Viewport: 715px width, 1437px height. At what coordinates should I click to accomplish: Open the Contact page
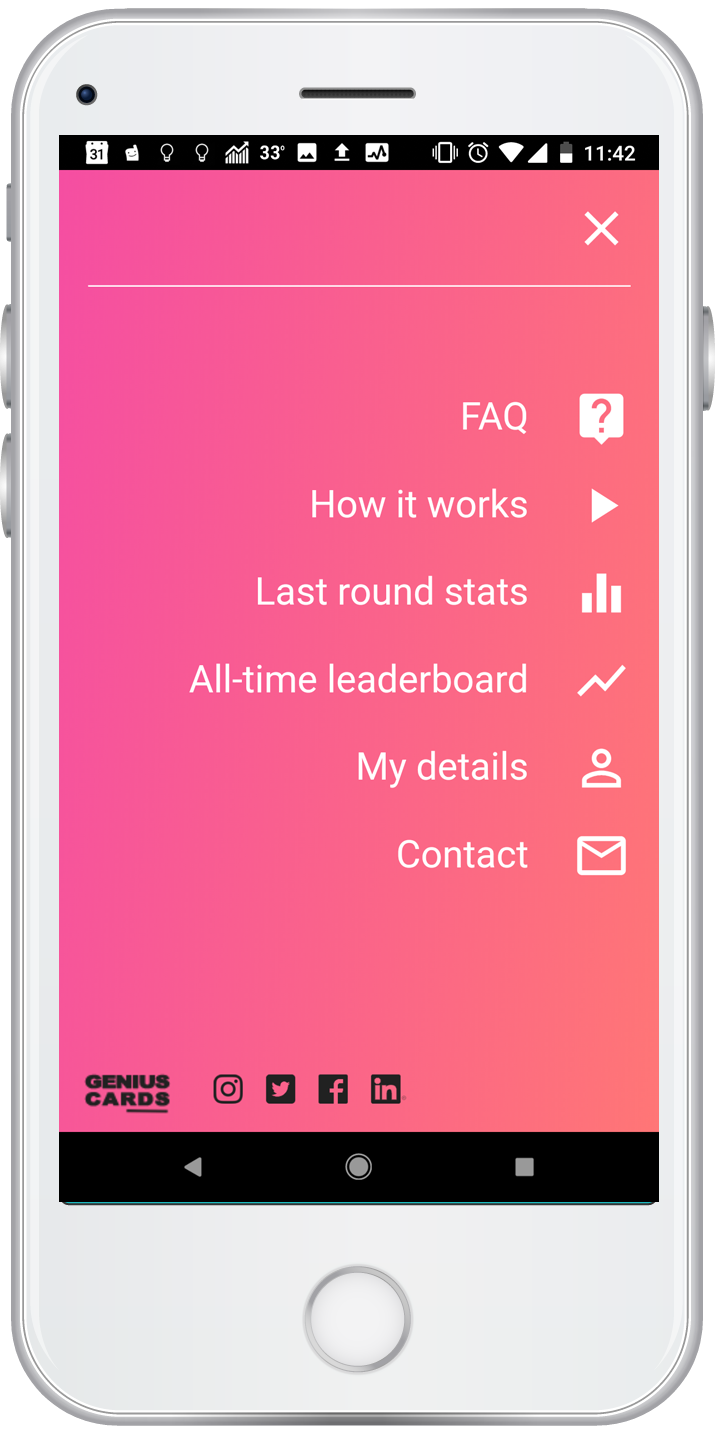point(462,855)
